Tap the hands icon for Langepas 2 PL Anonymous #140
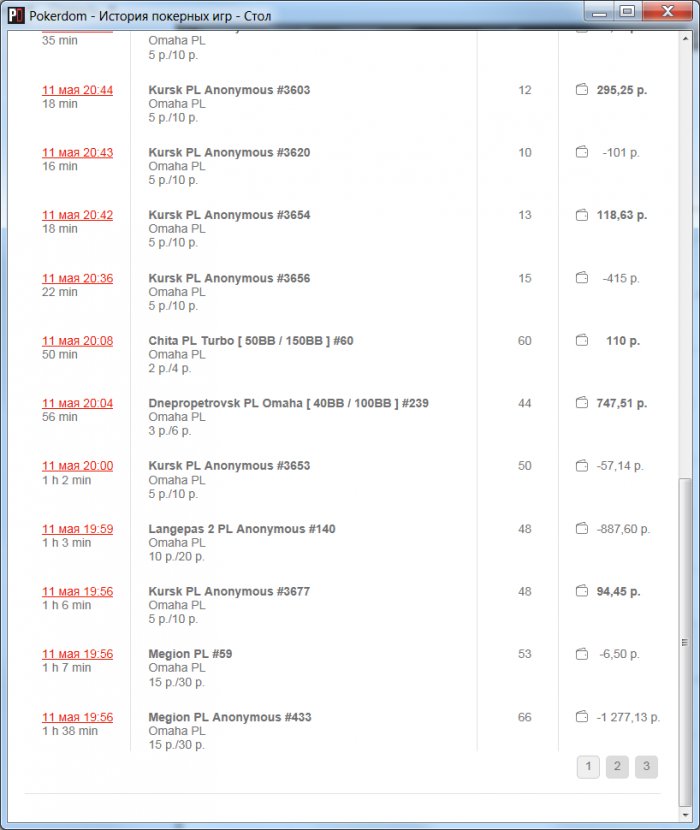Image resolution: width=700 pixels, height=830 pixels. coord(582,529)
